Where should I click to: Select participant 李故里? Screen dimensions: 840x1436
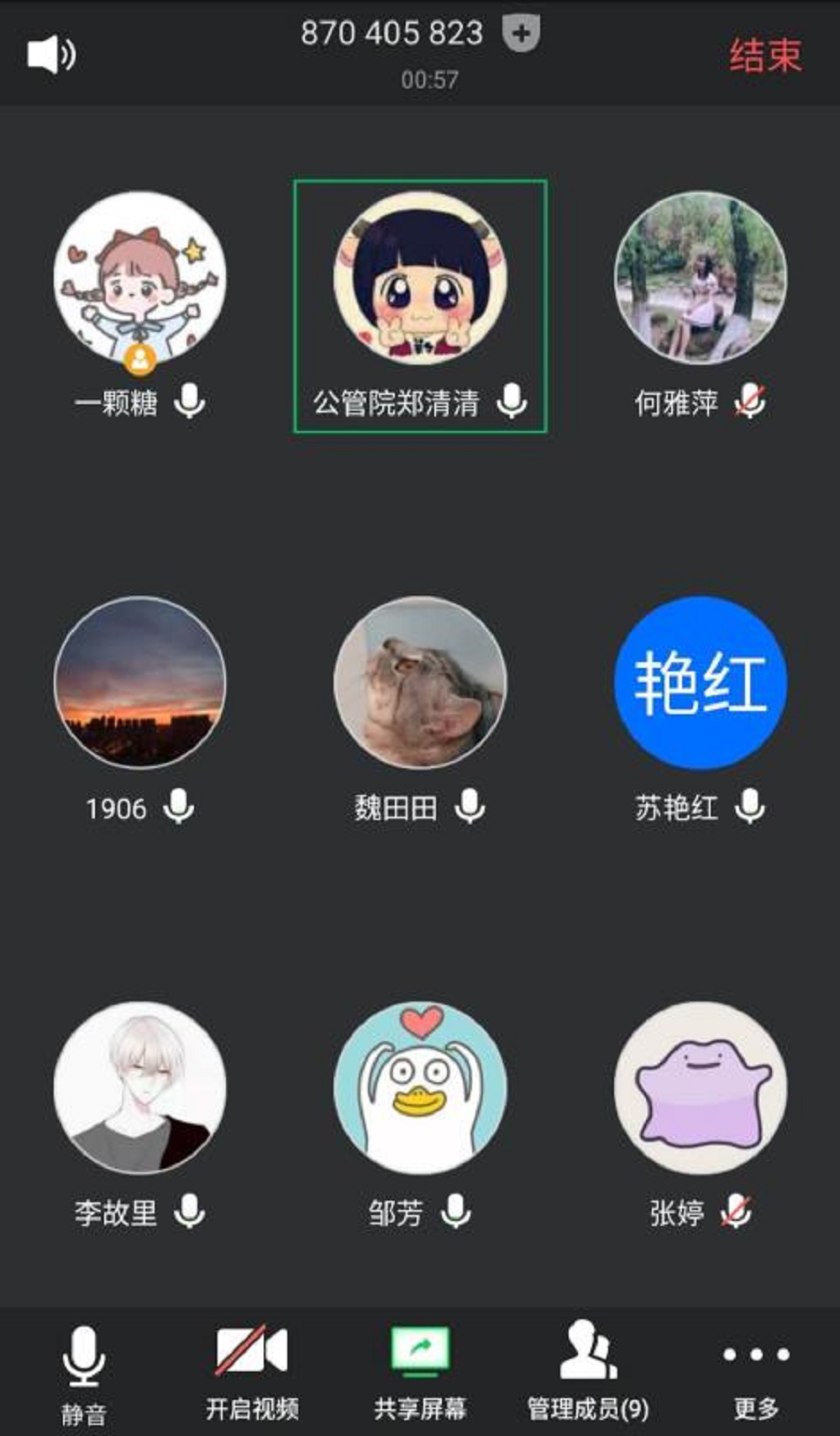click(139, 1087)
